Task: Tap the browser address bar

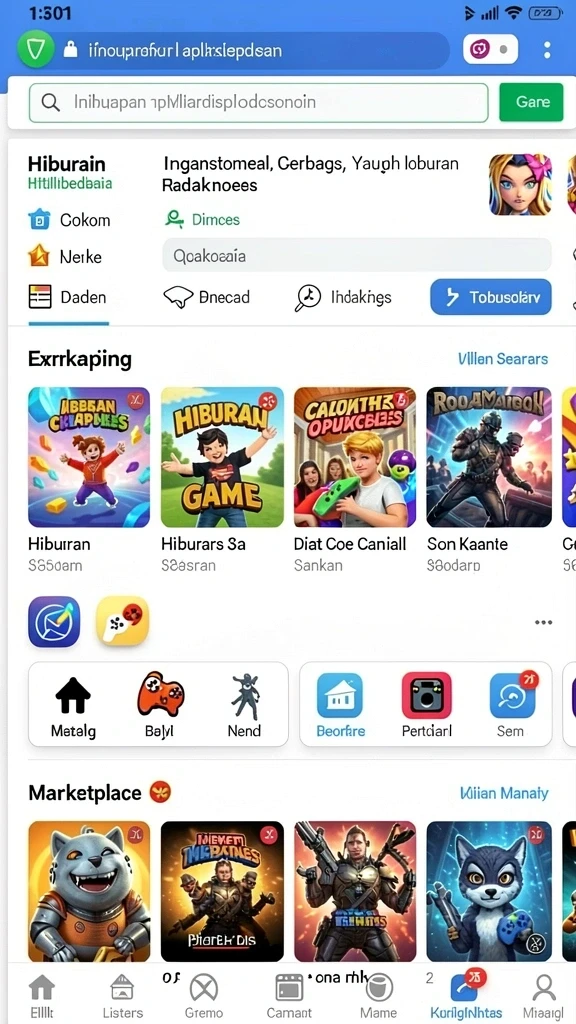Action: pyautogui.click(x=254, y=50)
